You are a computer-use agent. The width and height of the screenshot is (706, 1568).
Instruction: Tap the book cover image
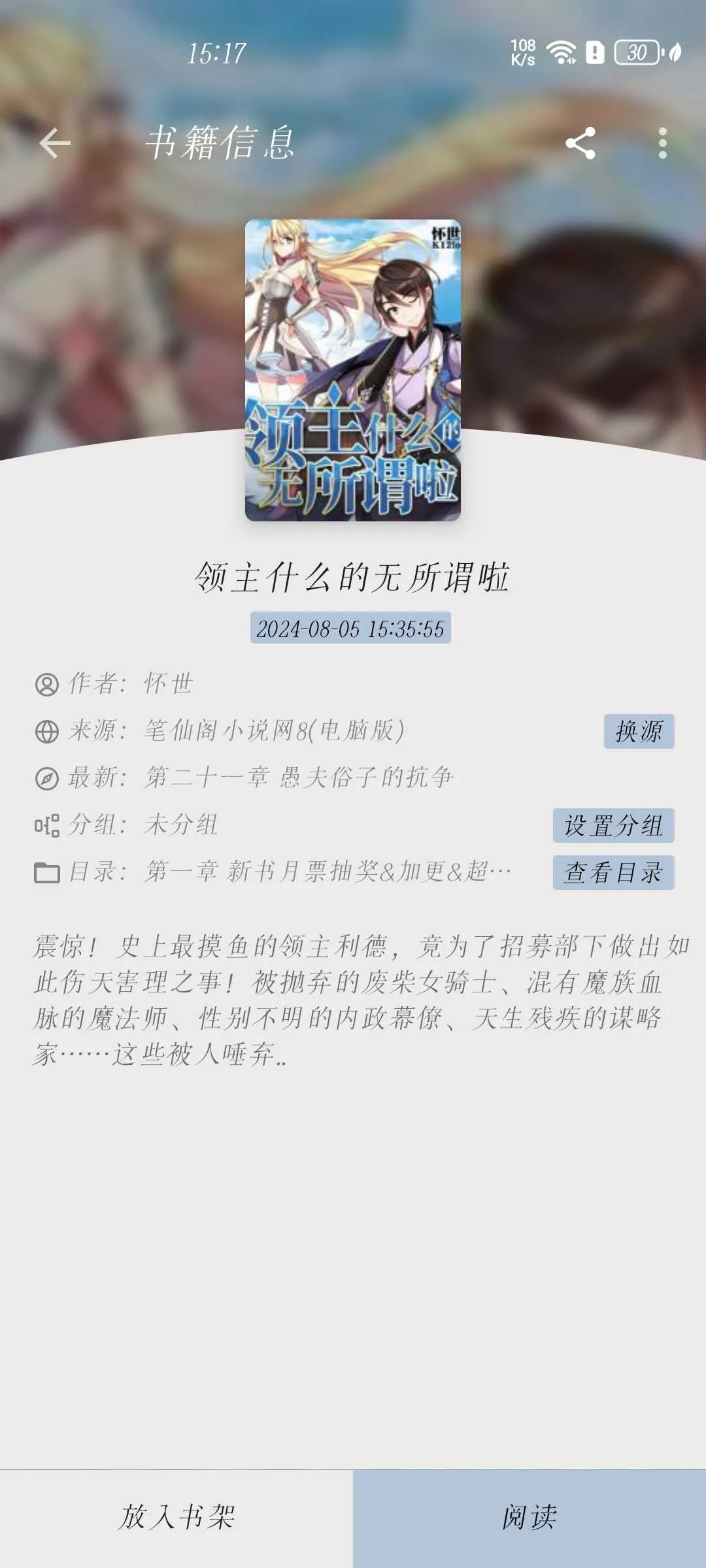point(353,370)
